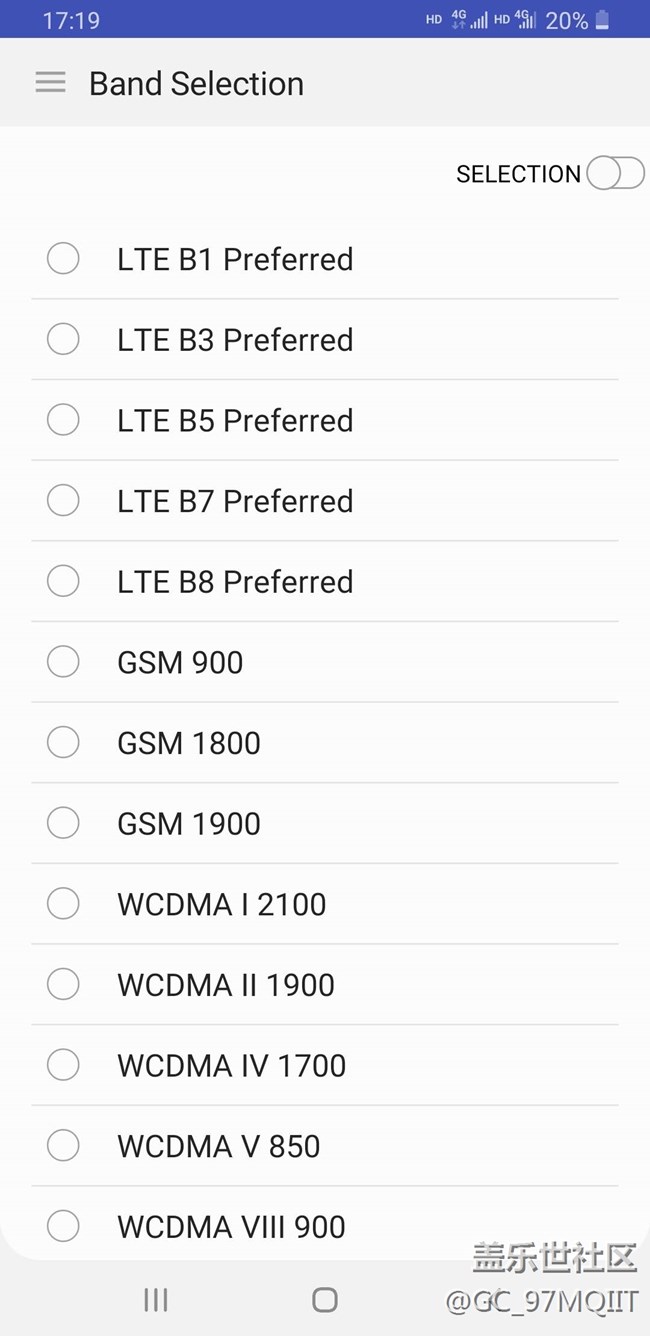Pick GSM 1900 band

pos(325,824)
